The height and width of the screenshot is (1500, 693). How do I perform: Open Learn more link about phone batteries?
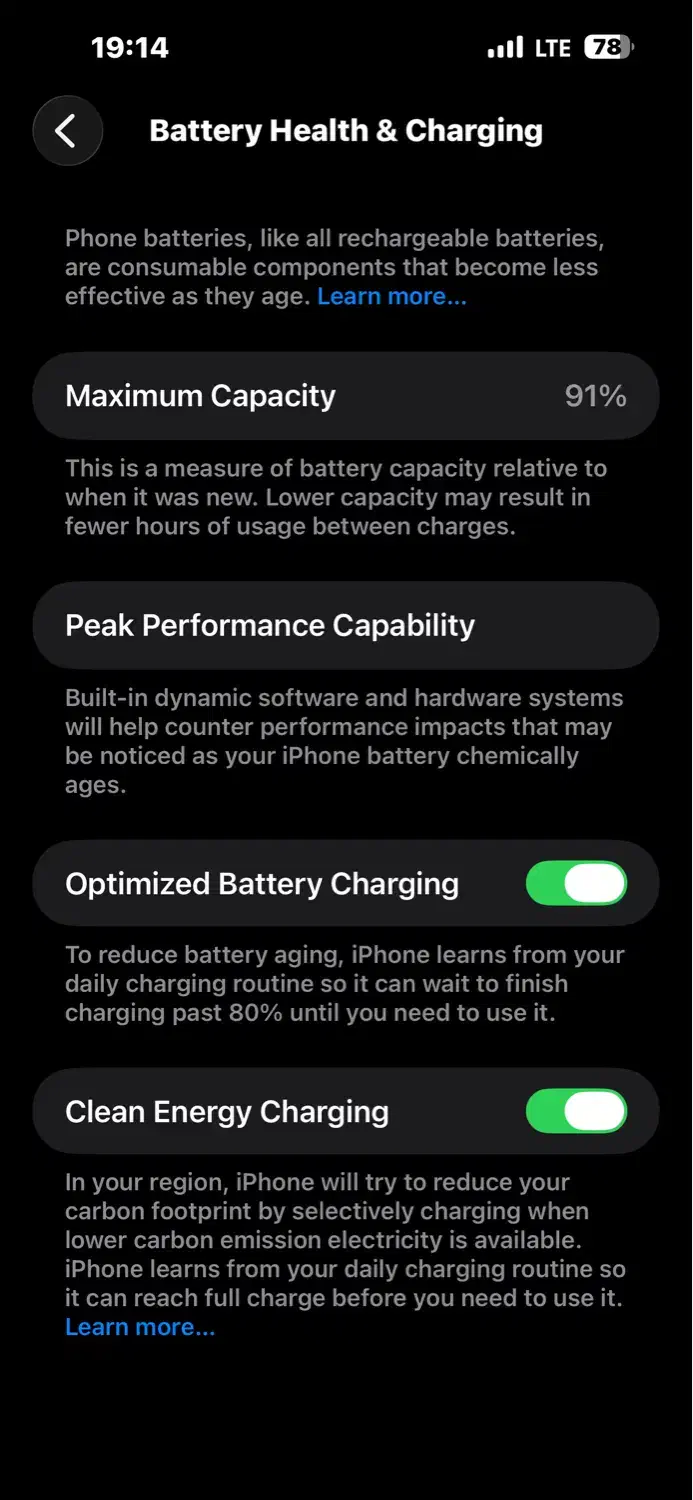pyautogui.click(x=392, y=297)
